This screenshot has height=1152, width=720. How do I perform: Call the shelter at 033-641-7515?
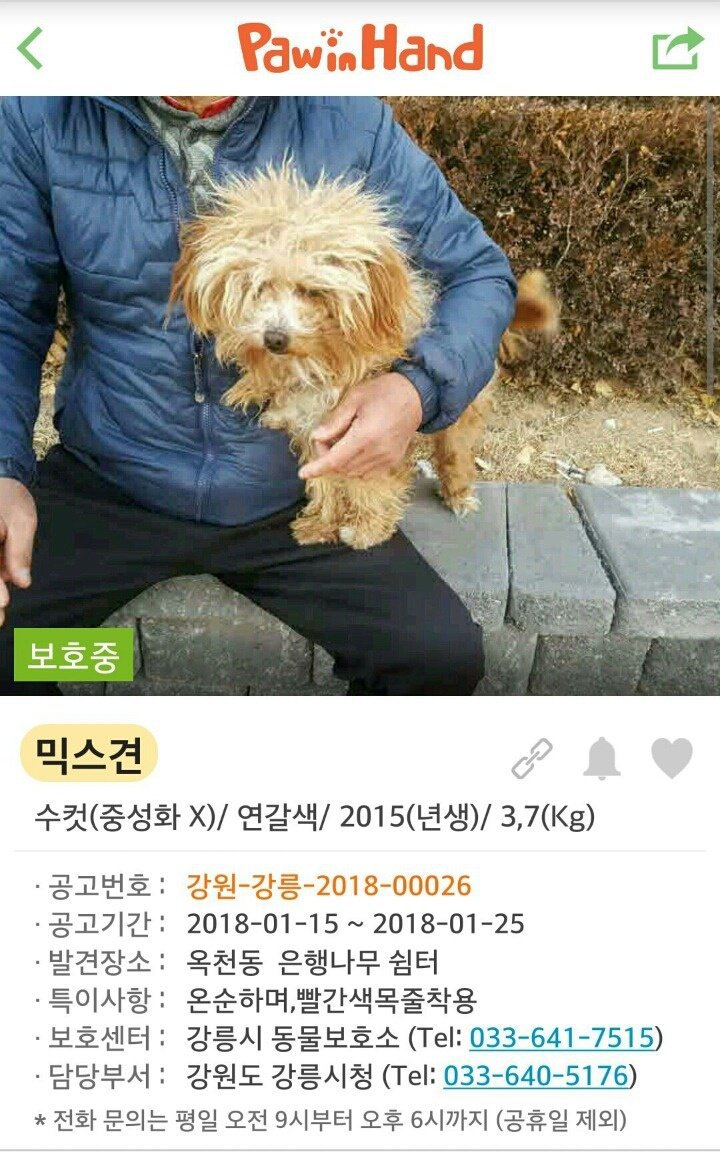point(562,1037)
